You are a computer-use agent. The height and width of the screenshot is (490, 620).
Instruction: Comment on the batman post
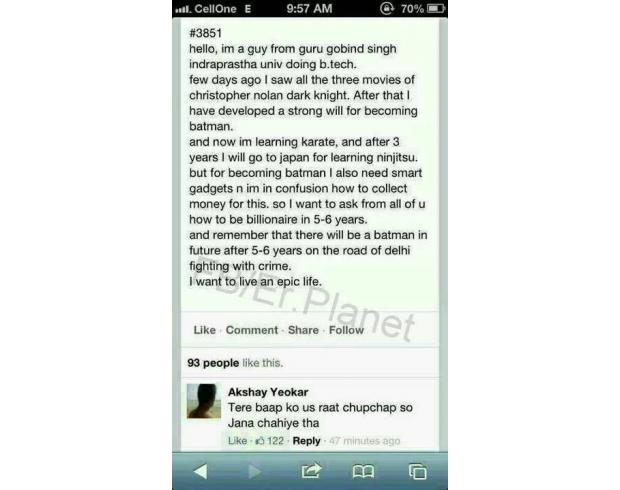click(x=252, y=330)
